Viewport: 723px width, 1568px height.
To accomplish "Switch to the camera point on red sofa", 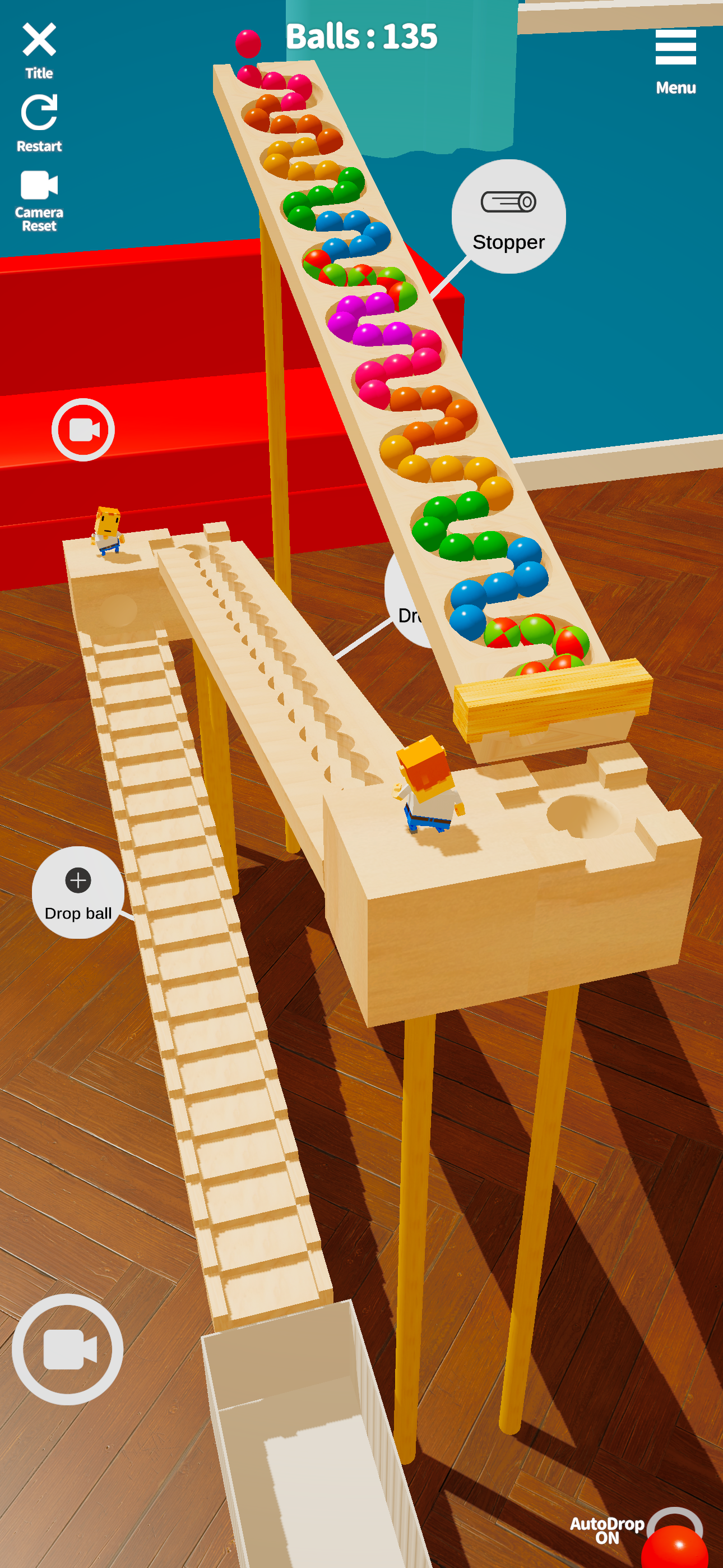I will tap(83, 429).
